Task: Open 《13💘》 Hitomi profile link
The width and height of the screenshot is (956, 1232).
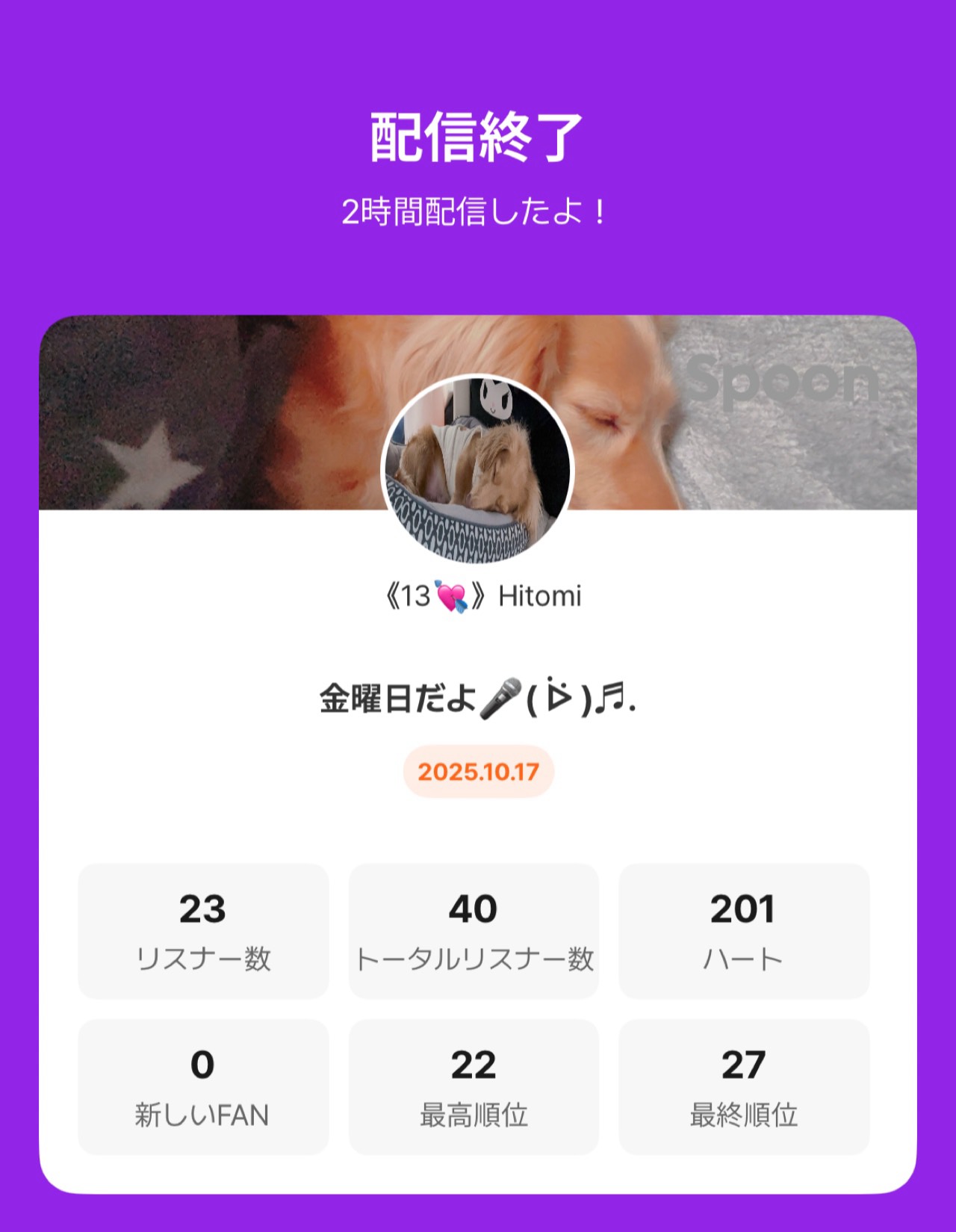Action: [x=478, y=598]
